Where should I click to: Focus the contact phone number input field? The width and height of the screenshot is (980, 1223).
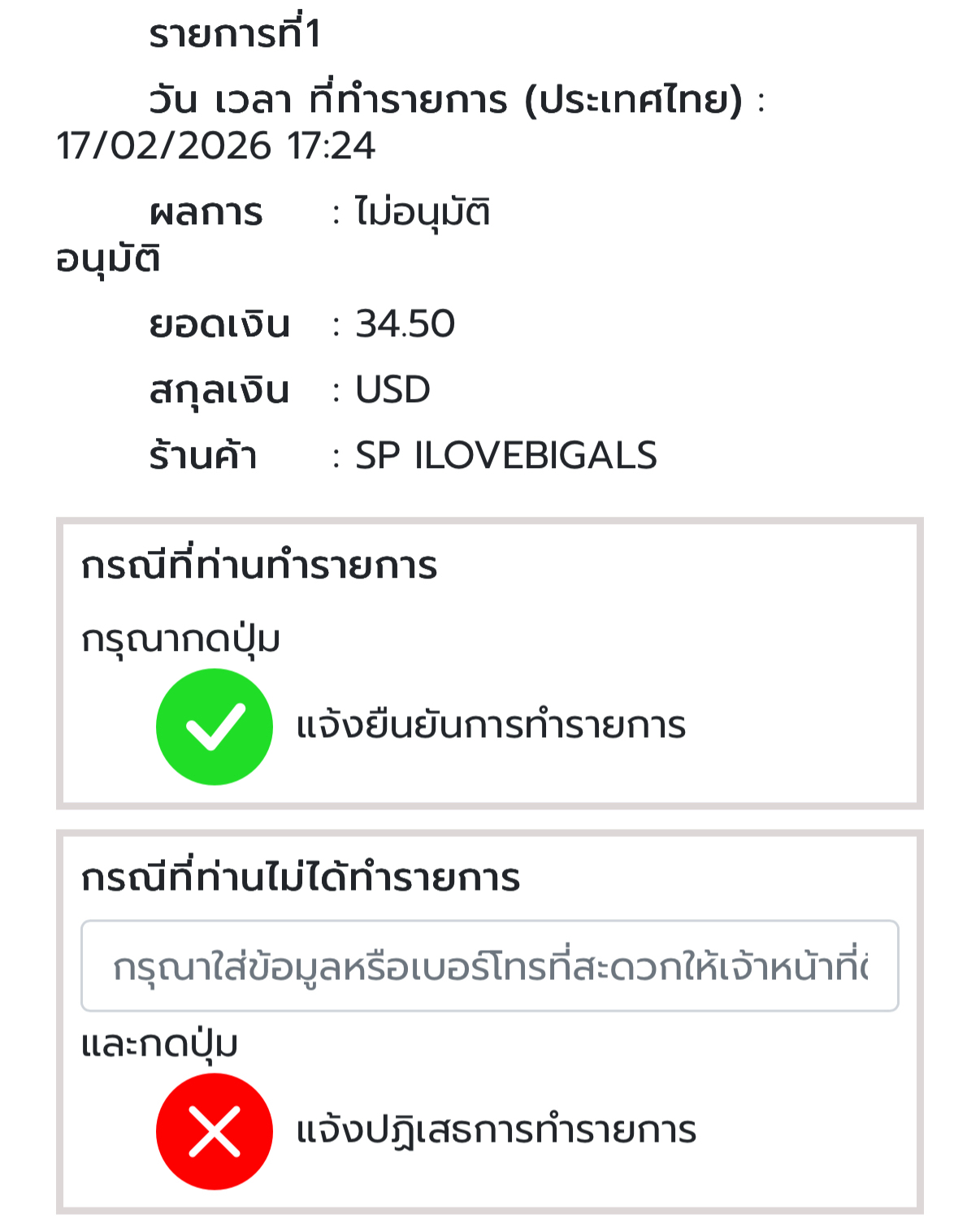tap(489, 966)
